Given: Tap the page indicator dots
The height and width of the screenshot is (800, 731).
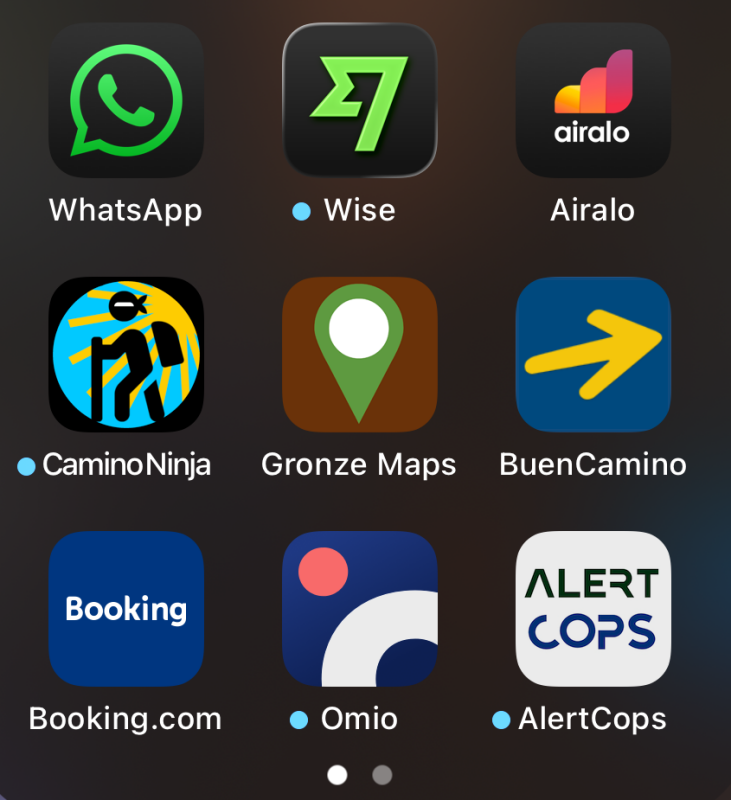Looking at the screenshot, I should 360,775.
